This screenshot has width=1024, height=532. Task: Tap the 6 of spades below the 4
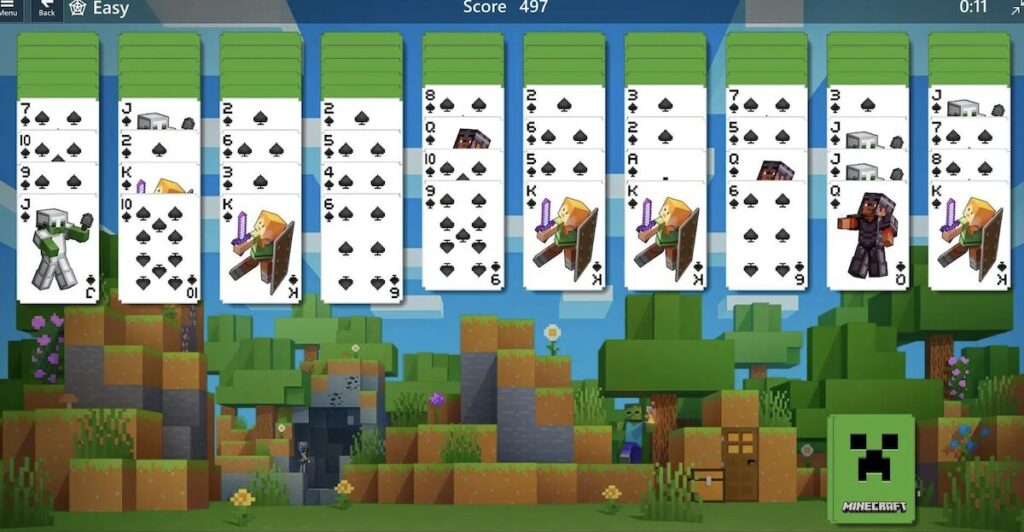pos(361,247)
